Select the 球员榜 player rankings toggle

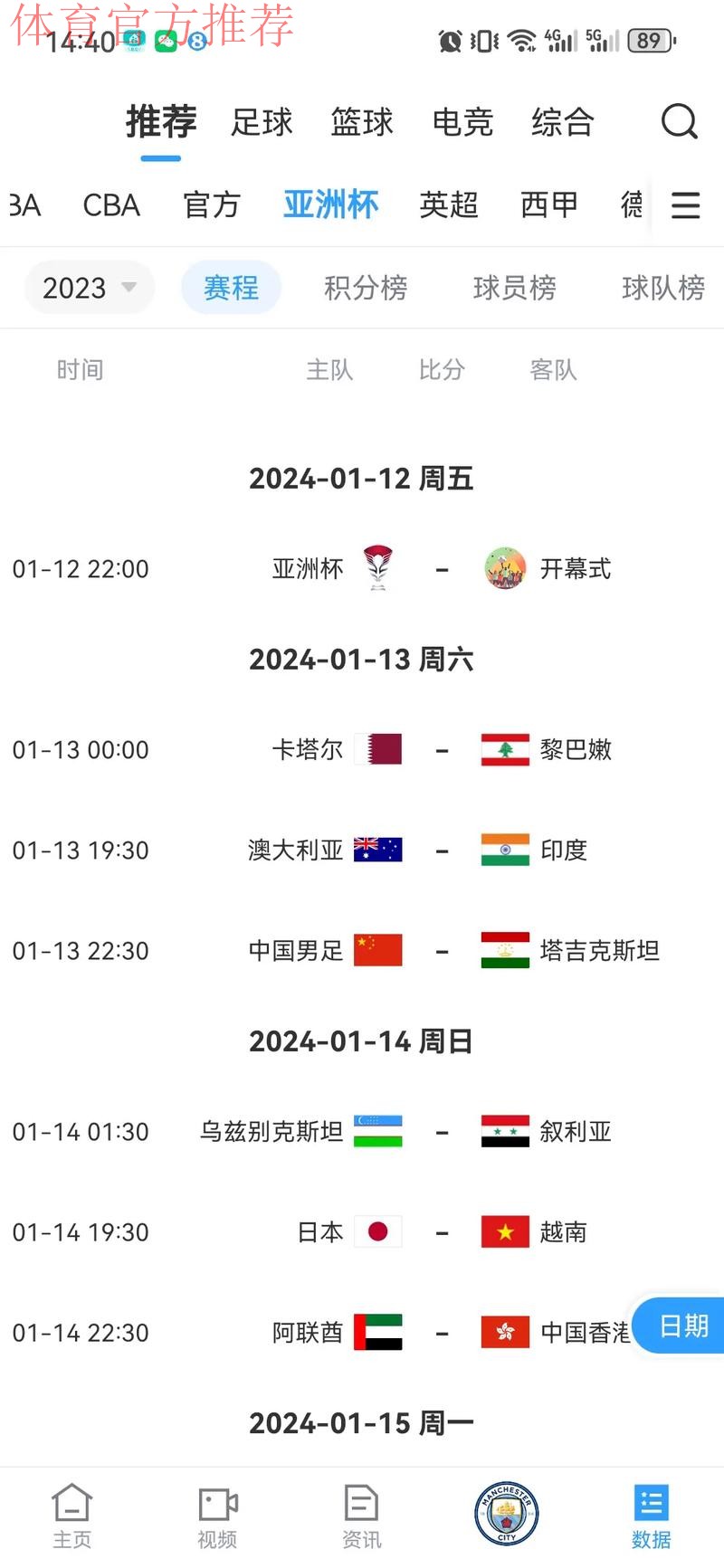pos(514,288)
